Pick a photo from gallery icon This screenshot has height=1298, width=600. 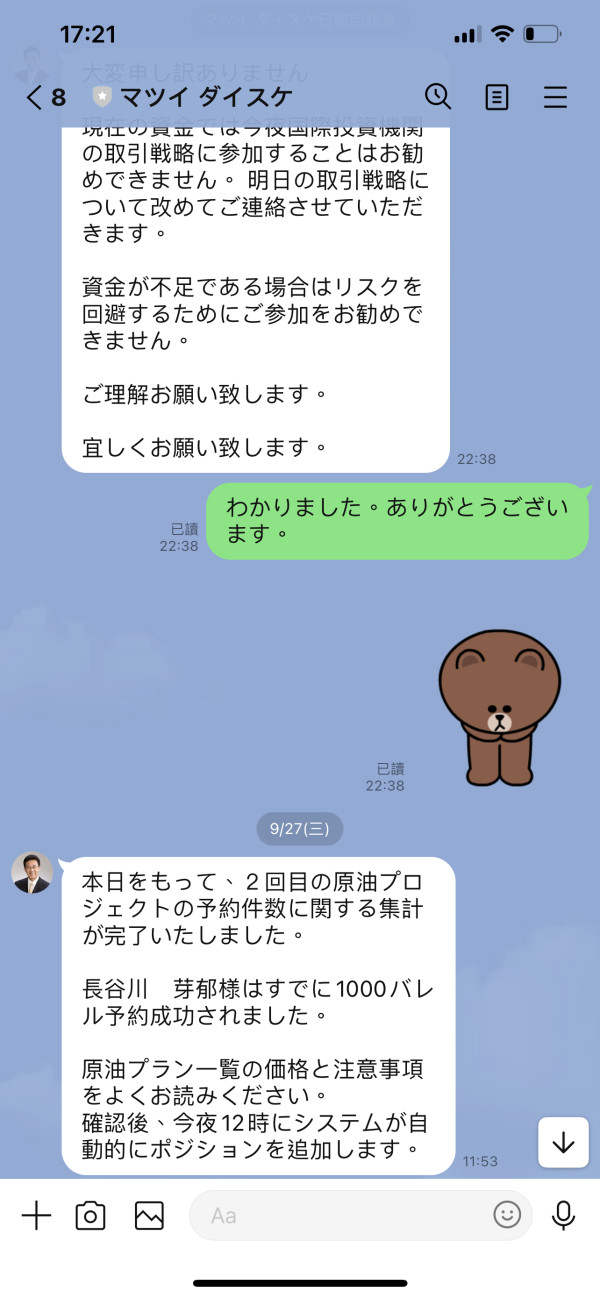[149, 1215]
